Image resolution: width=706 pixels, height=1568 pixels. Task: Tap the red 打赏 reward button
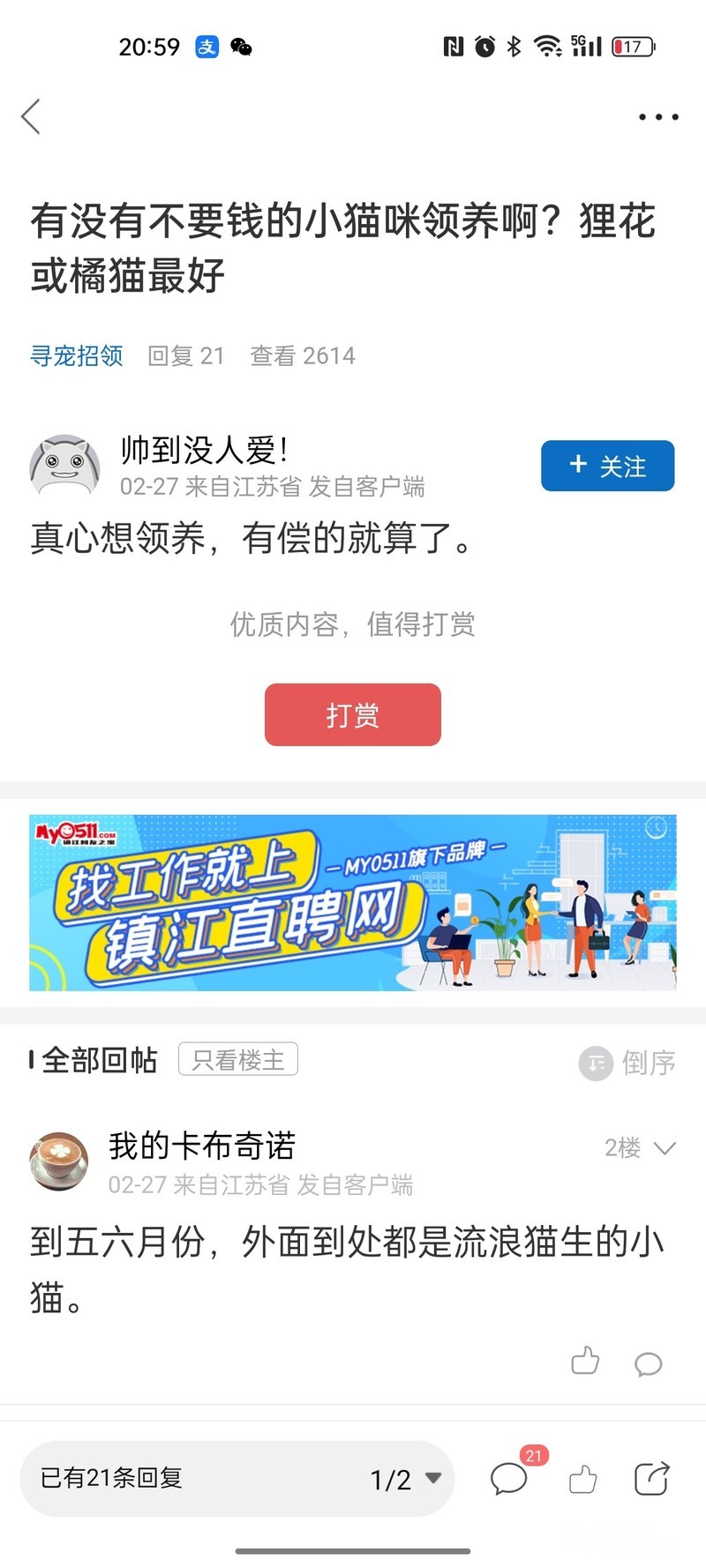[x=352, y=714]
